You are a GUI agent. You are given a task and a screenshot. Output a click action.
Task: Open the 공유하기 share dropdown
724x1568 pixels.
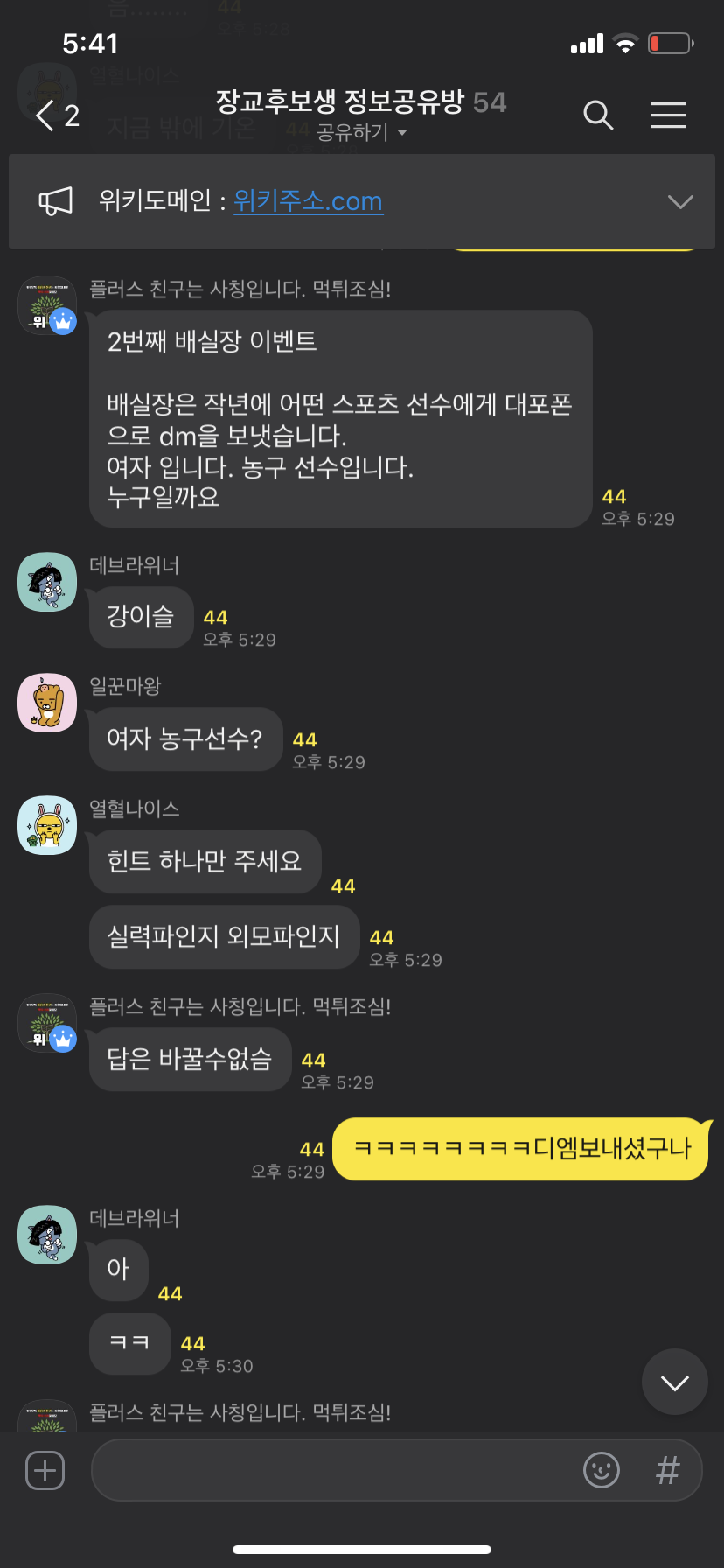click(362, 133)
